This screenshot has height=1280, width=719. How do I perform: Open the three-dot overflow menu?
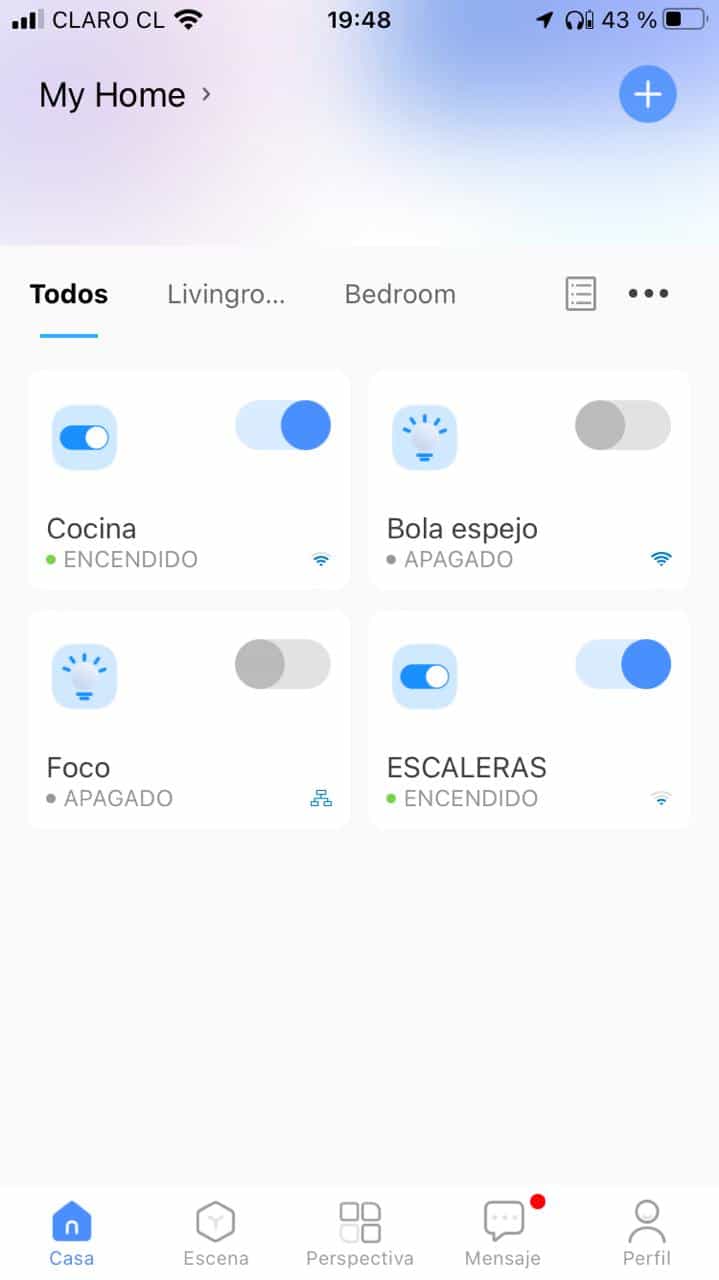click(x=648, y=294)
